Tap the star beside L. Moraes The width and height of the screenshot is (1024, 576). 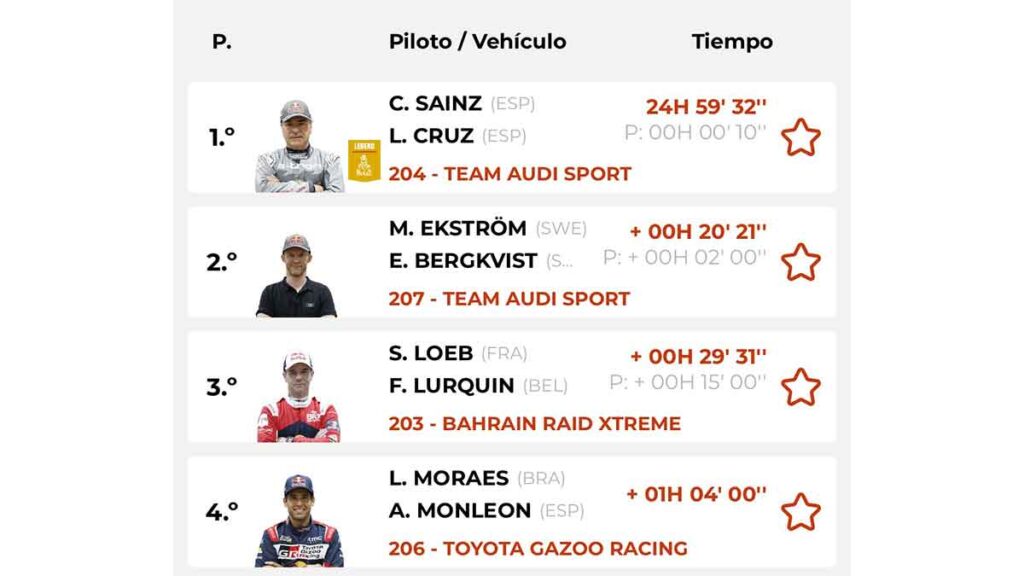(x=800, y=512)
